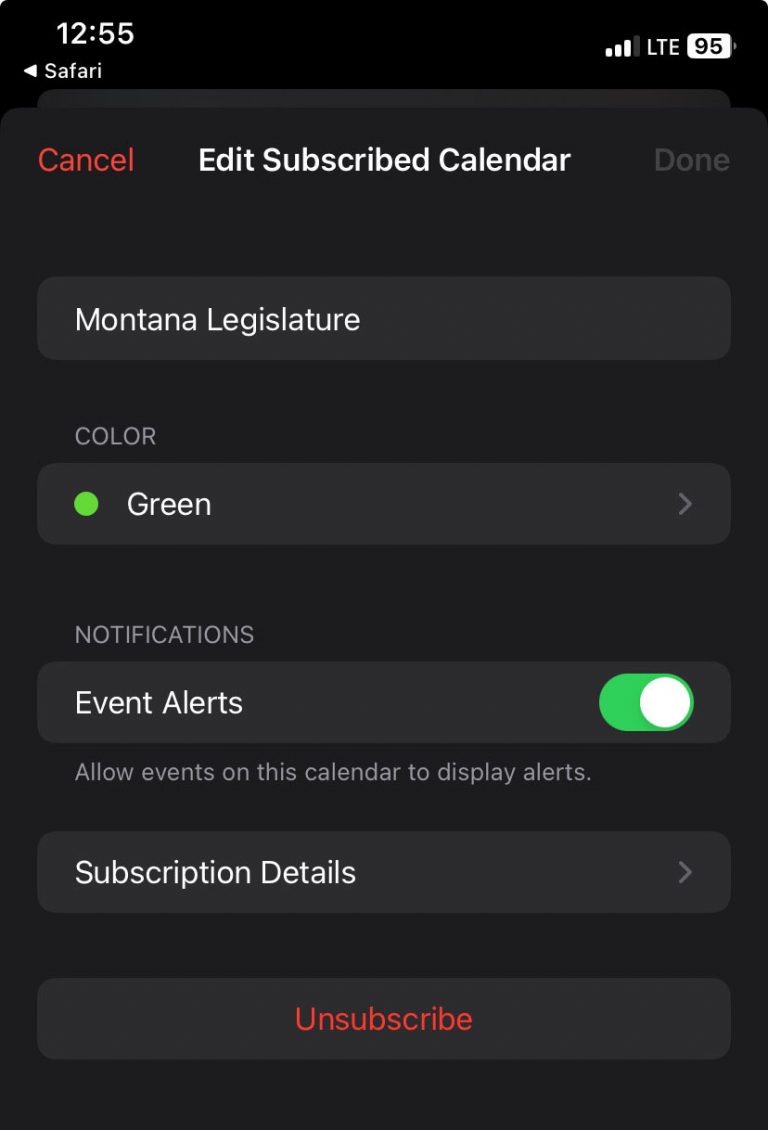Enable alerts for this calendar

[646, 702]
